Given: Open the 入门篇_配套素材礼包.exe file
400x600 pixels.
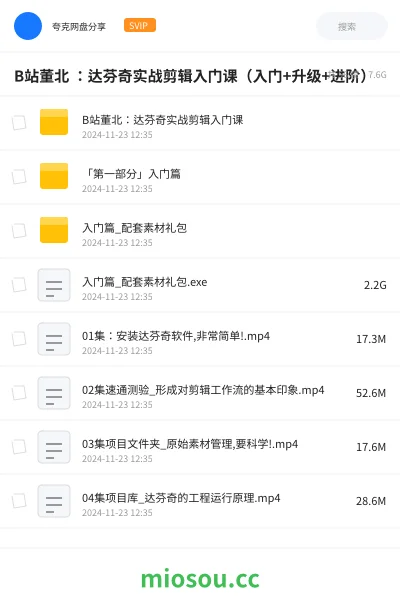Looking at the screenshot, I should click(x=200, y=285).
